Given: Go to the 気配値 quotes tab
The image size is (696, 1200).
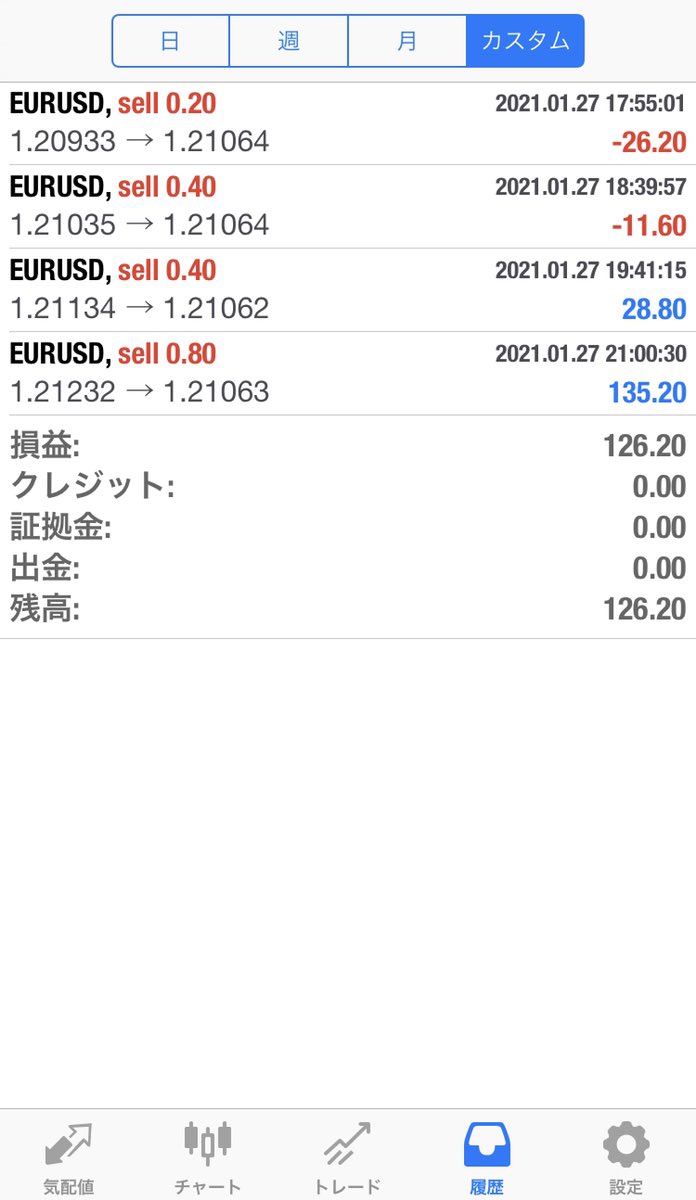Looking at the screenshot, I should pos(69,1155).
